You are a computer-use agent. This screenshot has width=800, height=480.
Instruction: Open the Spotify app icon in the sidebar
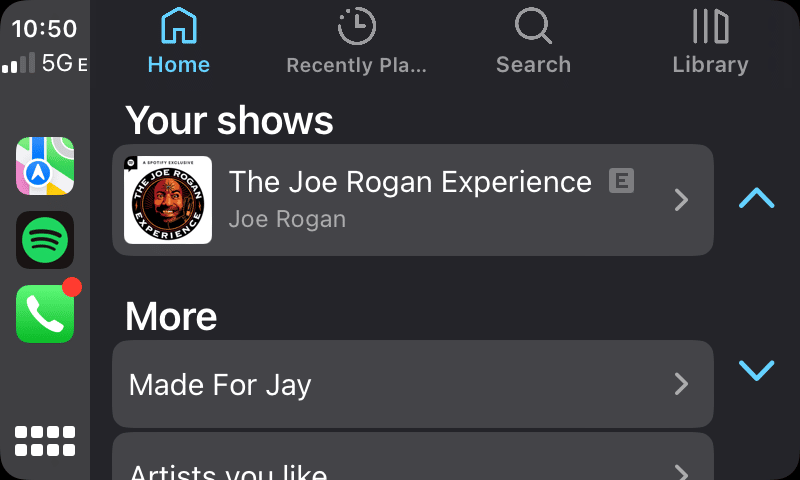tap(45, 240)
